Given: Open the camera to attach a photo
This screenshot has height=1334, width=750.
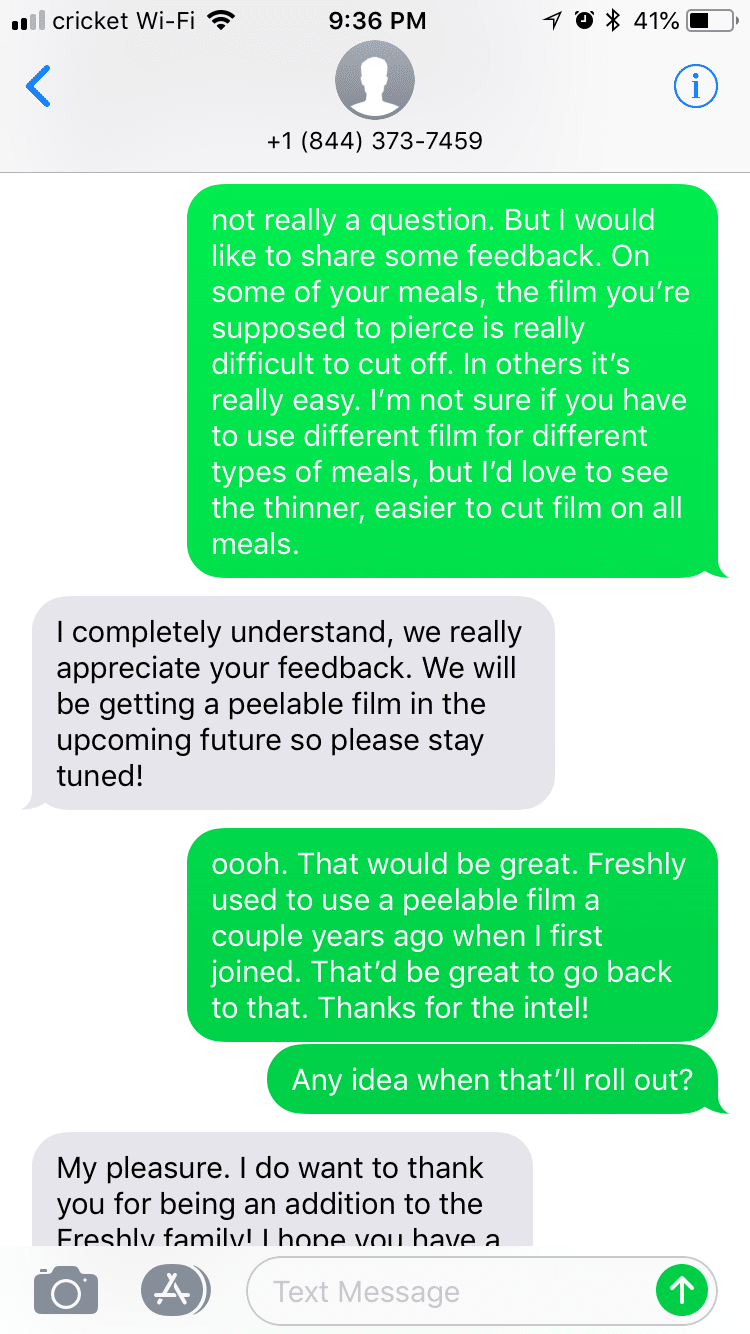Looking at the screenshot, I should (x=66, y=1291).
